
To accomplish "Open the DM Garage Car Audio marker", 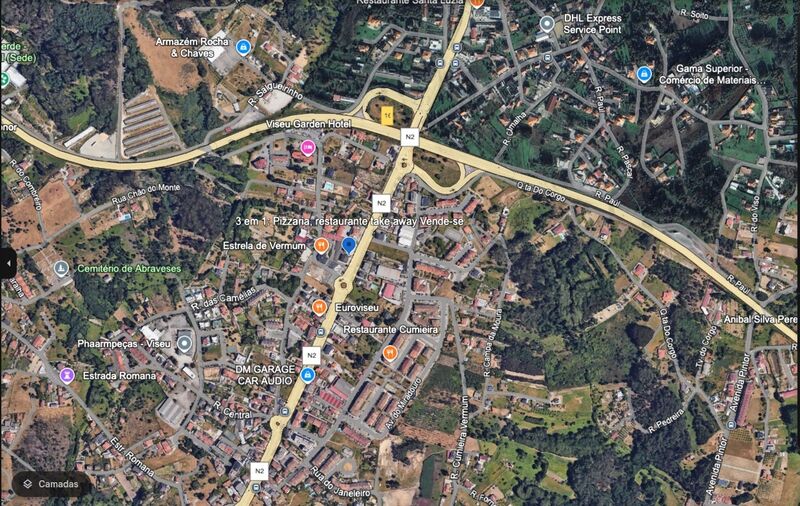I will [308, 375].
